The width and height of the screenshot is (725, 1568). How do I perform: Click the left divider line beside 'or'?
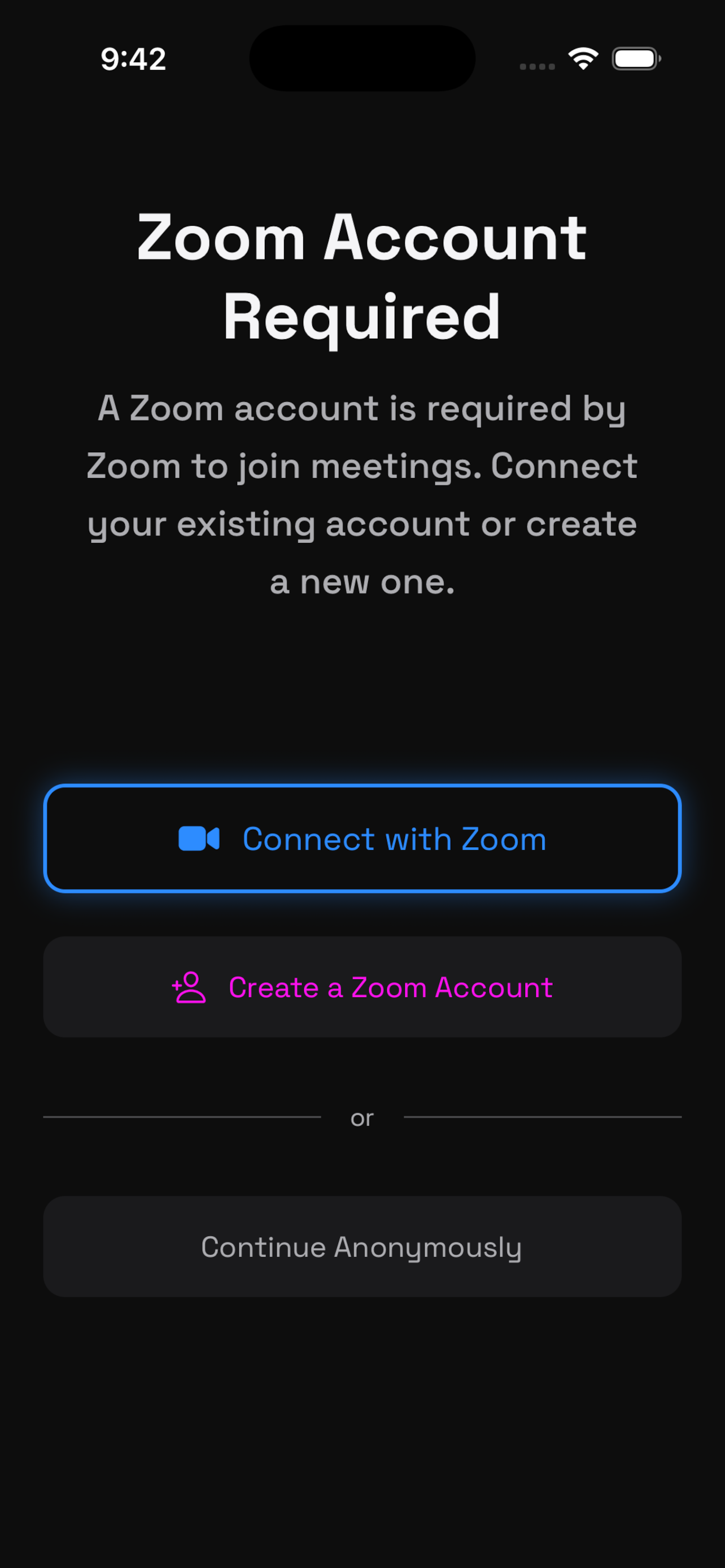click(182, 1116)
